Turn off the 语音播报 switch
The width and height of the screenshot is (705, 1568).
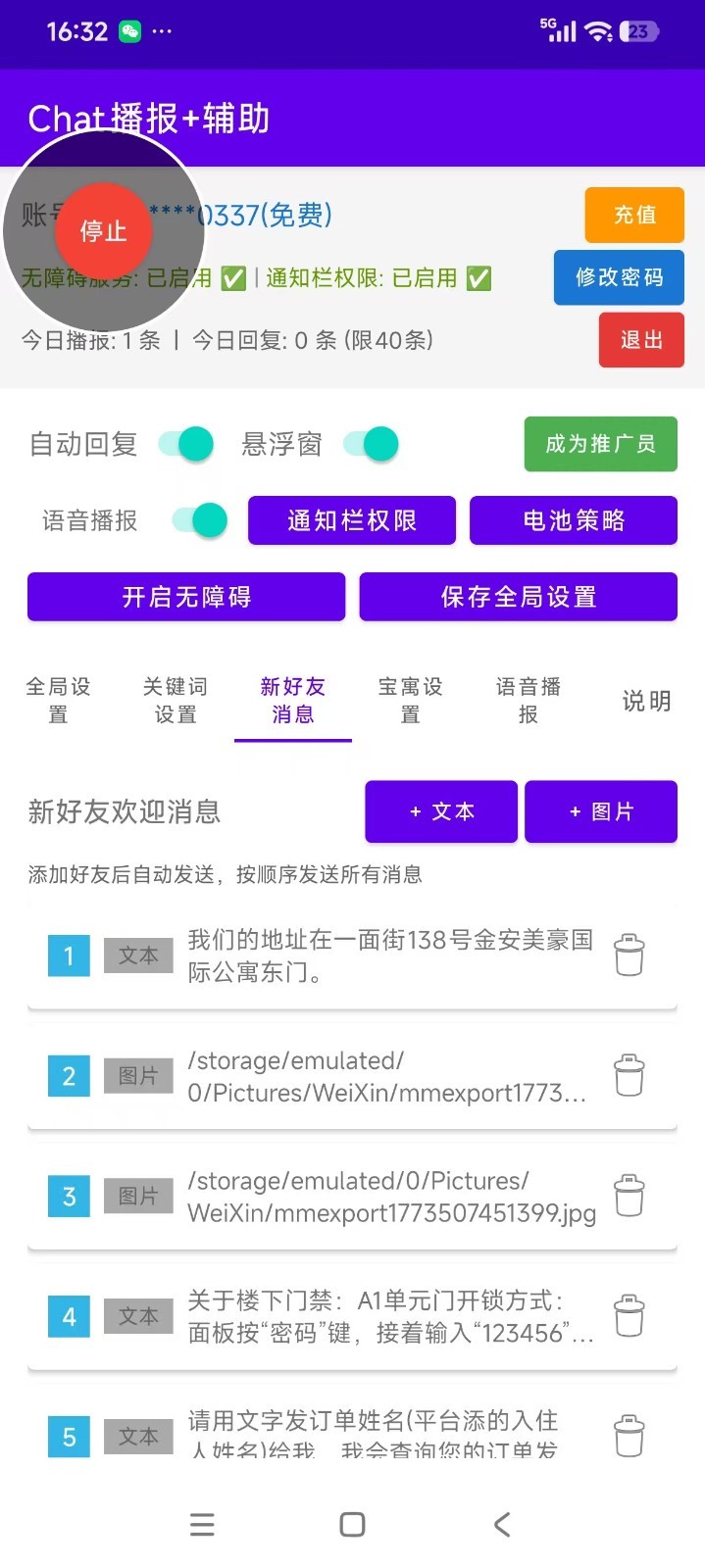click(200, 520)
